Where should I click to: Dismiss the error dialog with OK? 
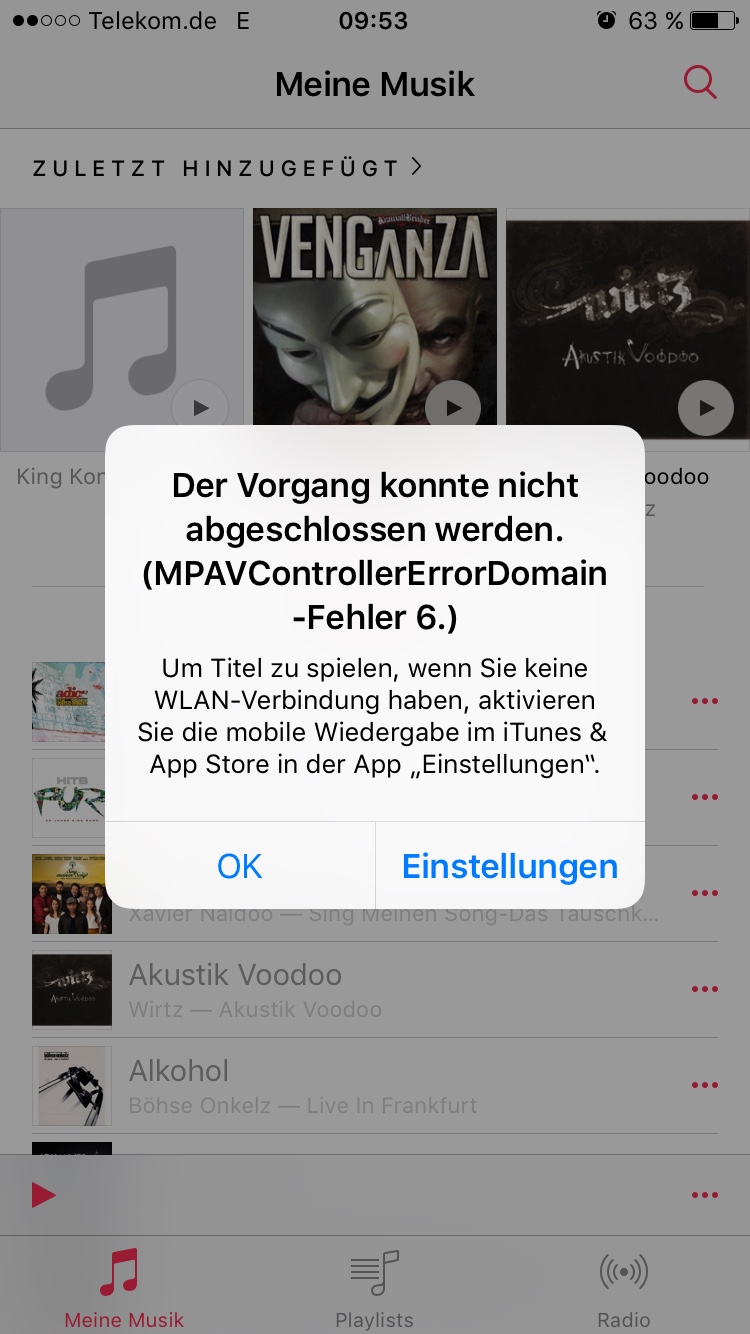coord(240,866)
